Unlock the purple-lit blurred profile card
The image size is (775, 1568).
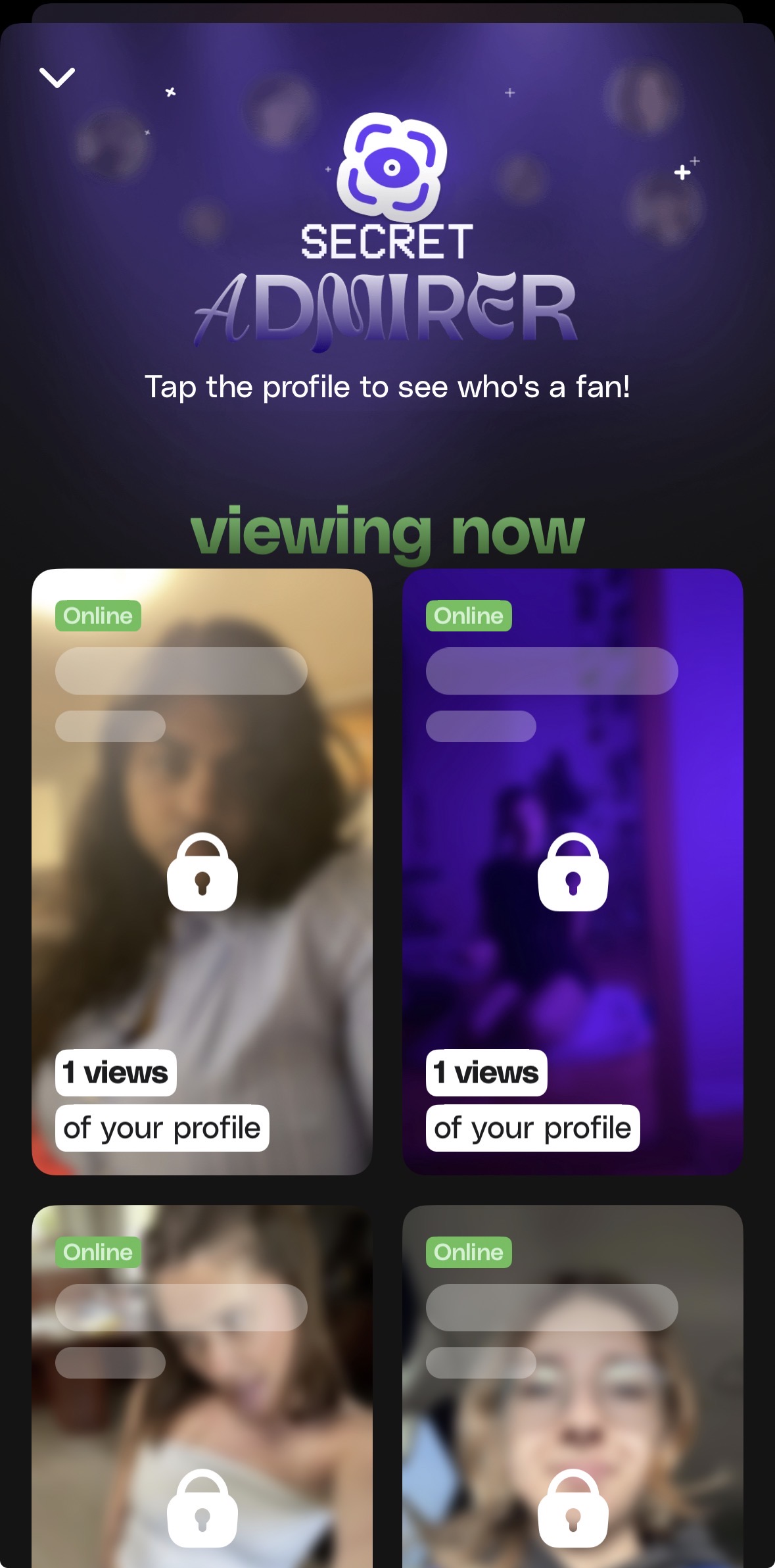pyautogui.click(x=573, y=871)
